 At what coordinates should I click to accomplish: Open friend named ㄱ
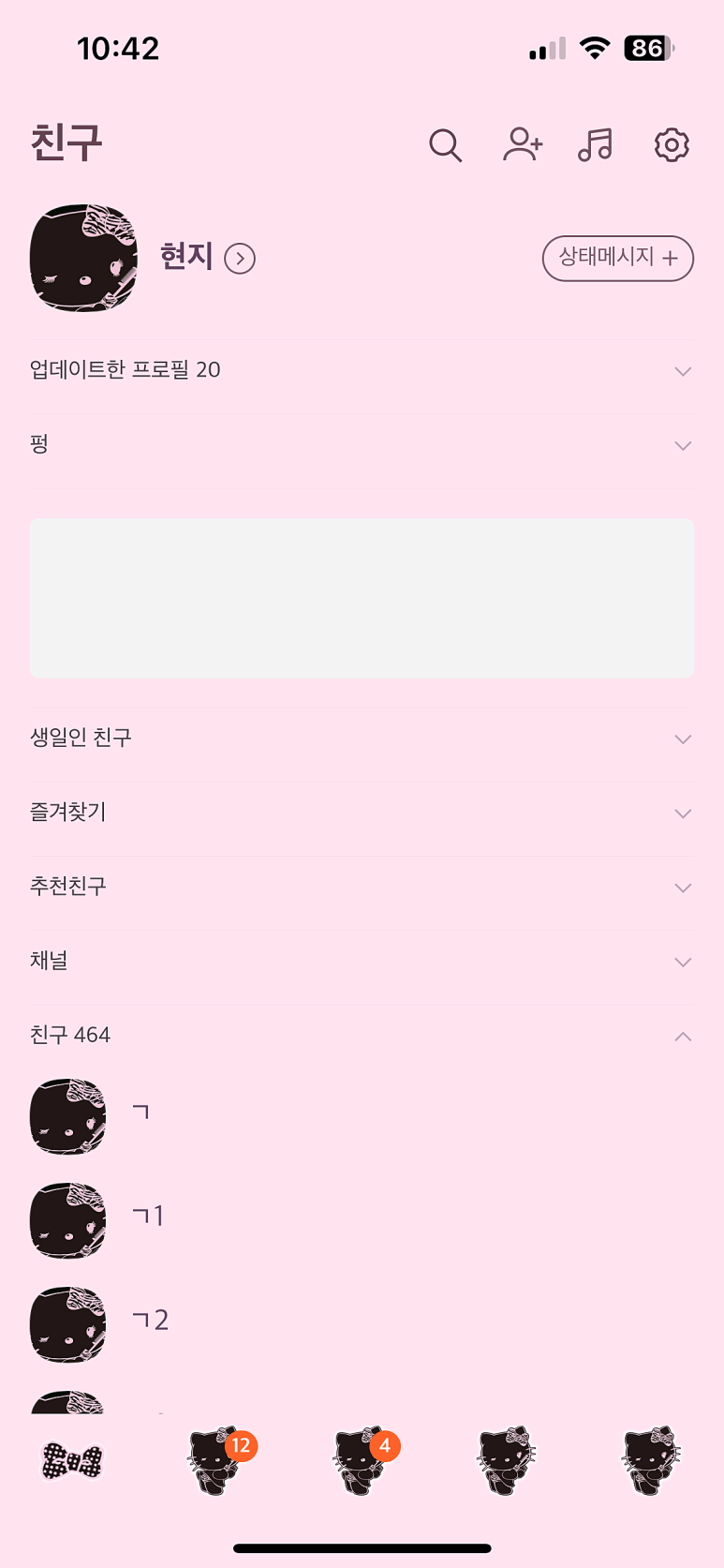(362, 1116)
